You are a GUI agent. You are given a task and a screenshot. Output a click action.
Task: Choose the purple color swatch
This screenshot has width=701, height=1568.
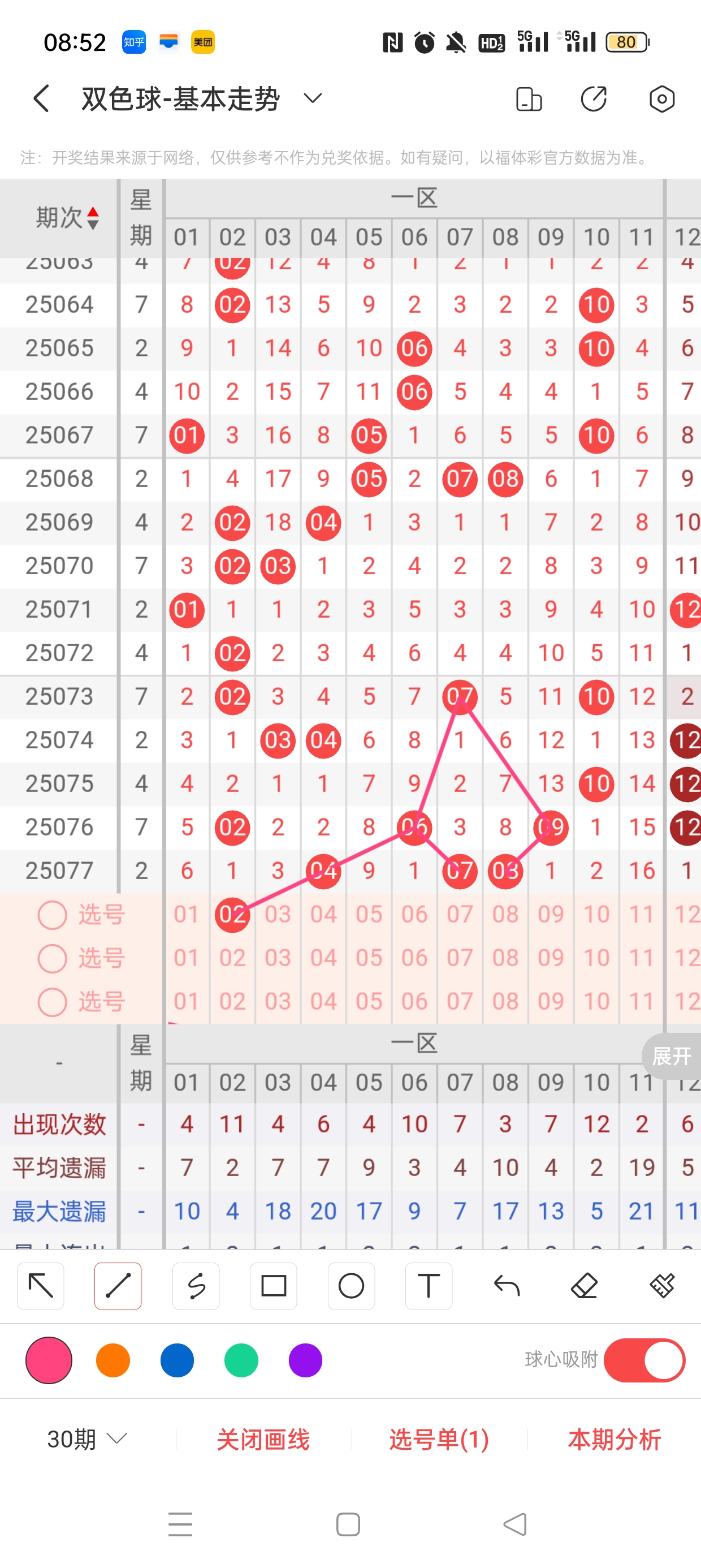[x=305, y=1360]
